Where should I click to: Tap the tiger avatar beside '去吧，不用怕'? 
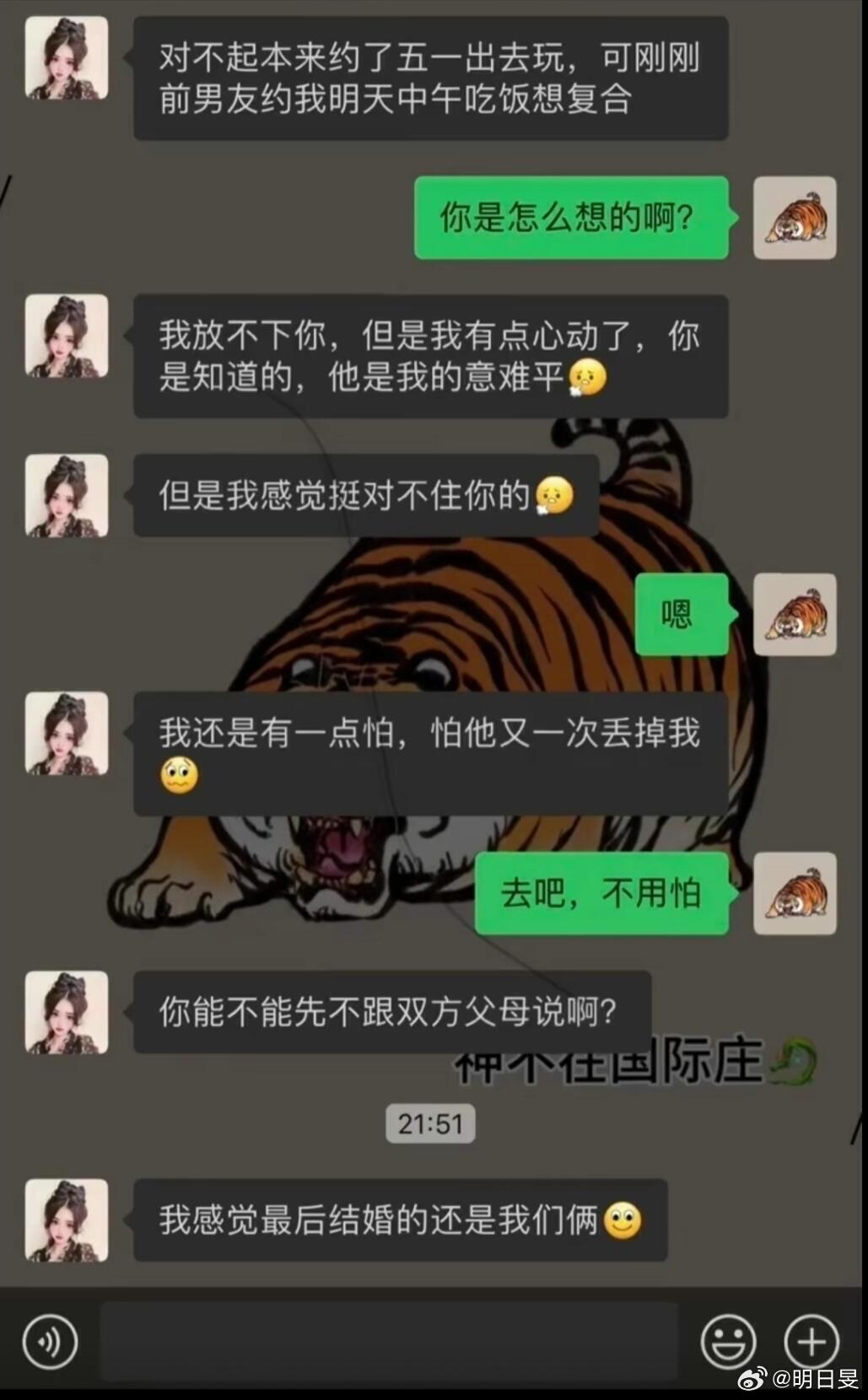[796, 895]
